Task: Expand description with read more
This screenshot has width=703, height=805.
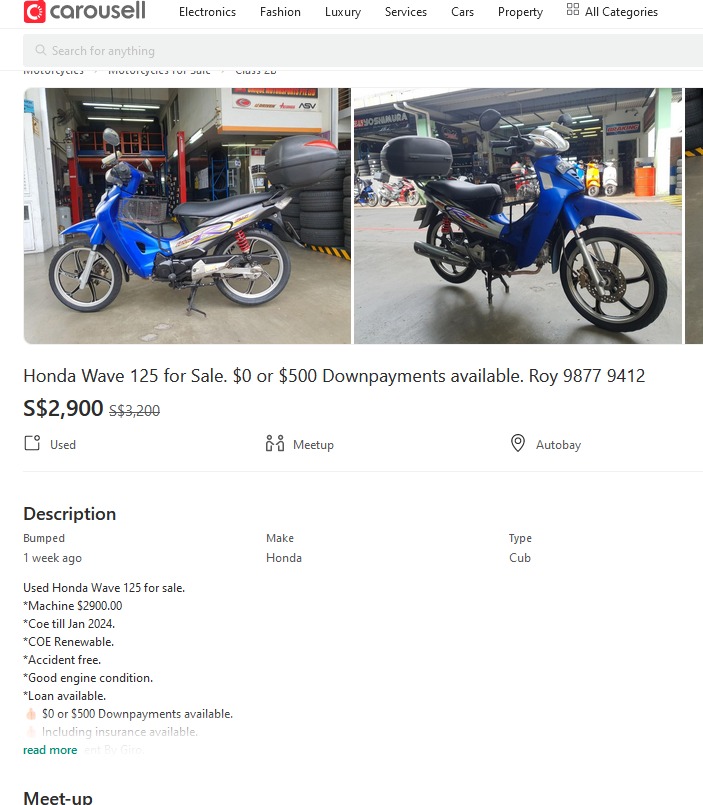Action: 50,750
